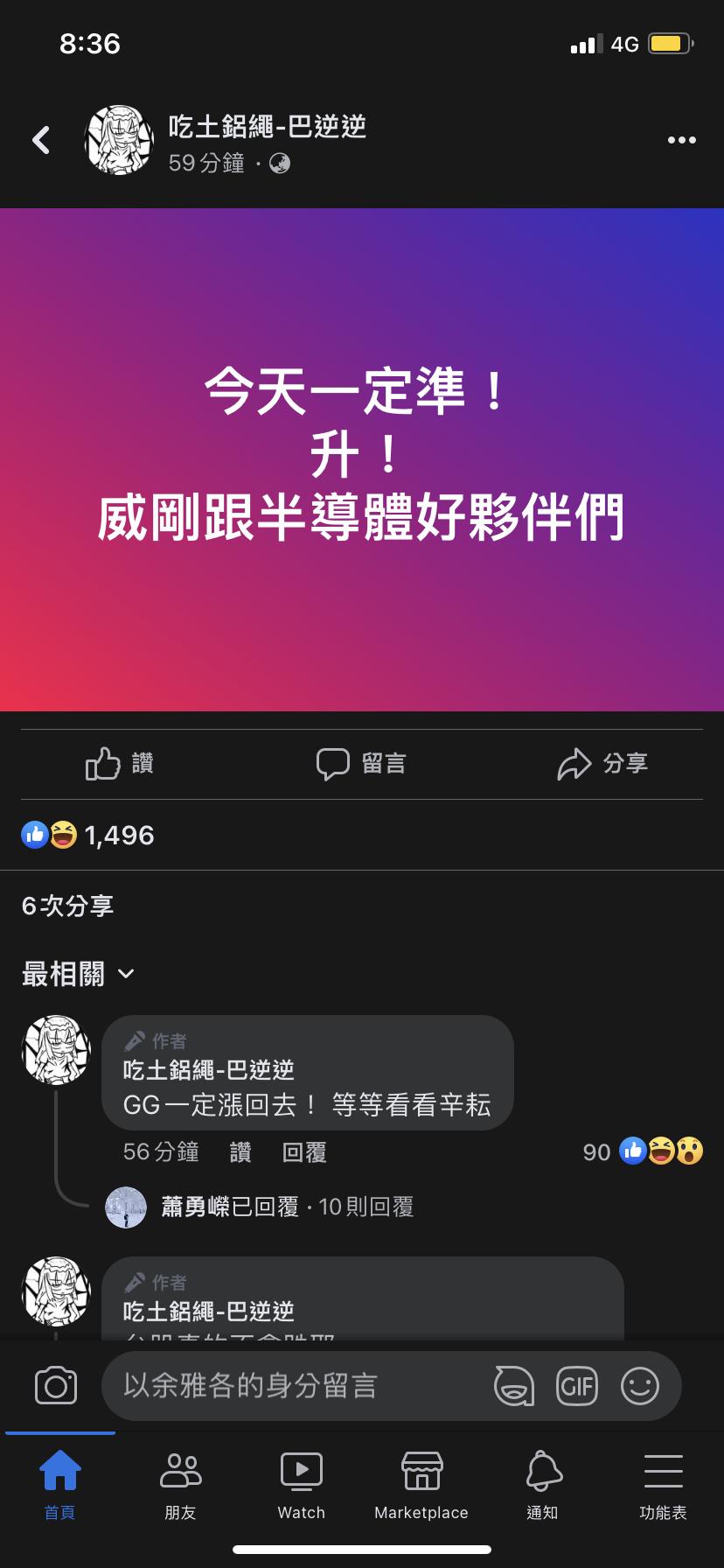The width and height of the screenshot is (724, 1568).
Task: Open the post's three-dot overflow menu
Action: 681,140
